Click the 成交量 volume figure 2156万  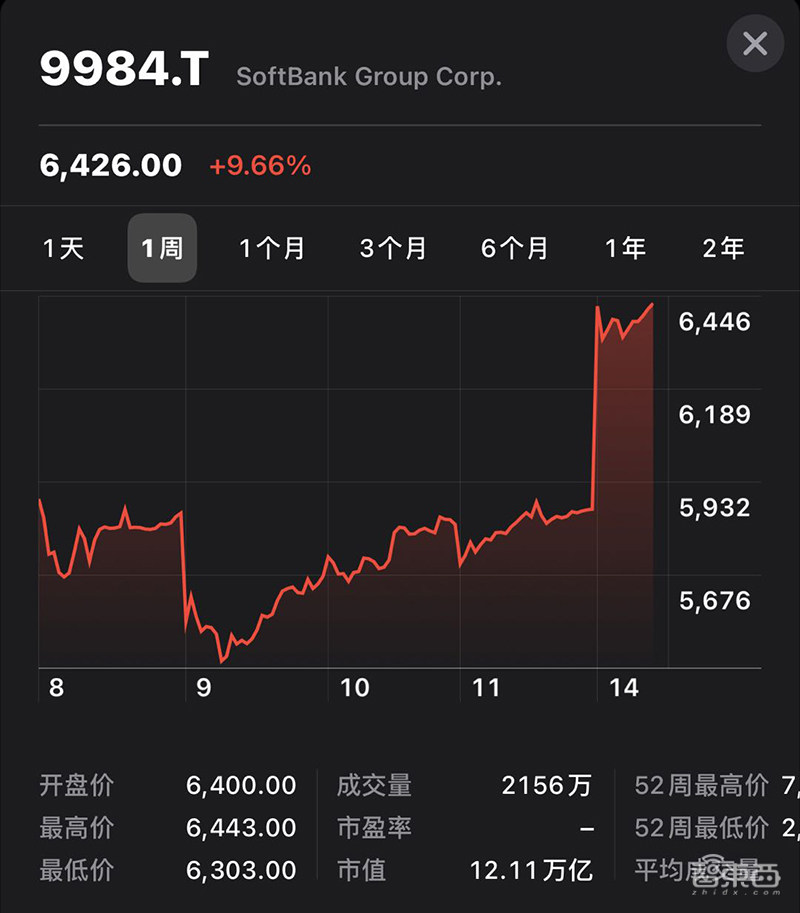(546, 786)
